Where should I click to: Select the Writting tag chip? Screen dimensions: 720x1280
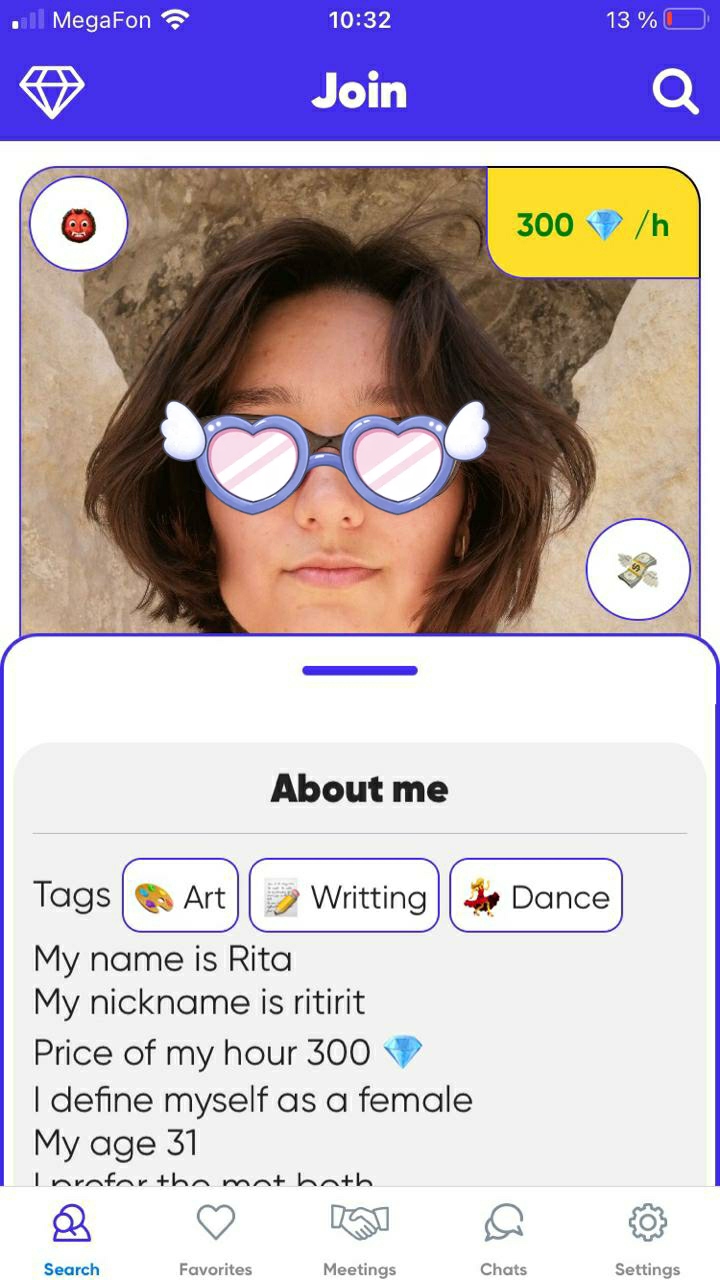click(x=344, y=896)
